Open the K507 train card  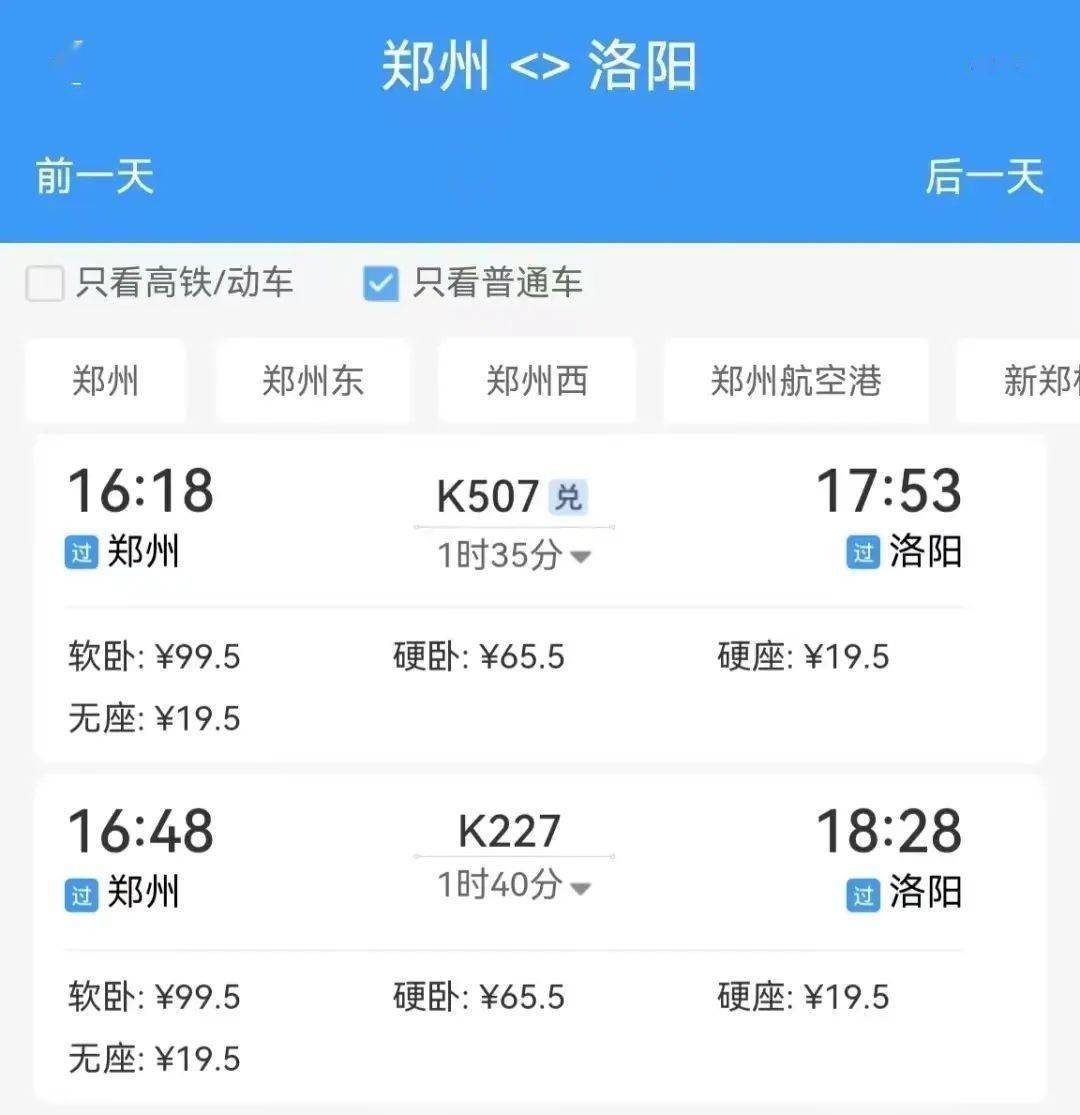pyautogui.click(x=540, y=598)
